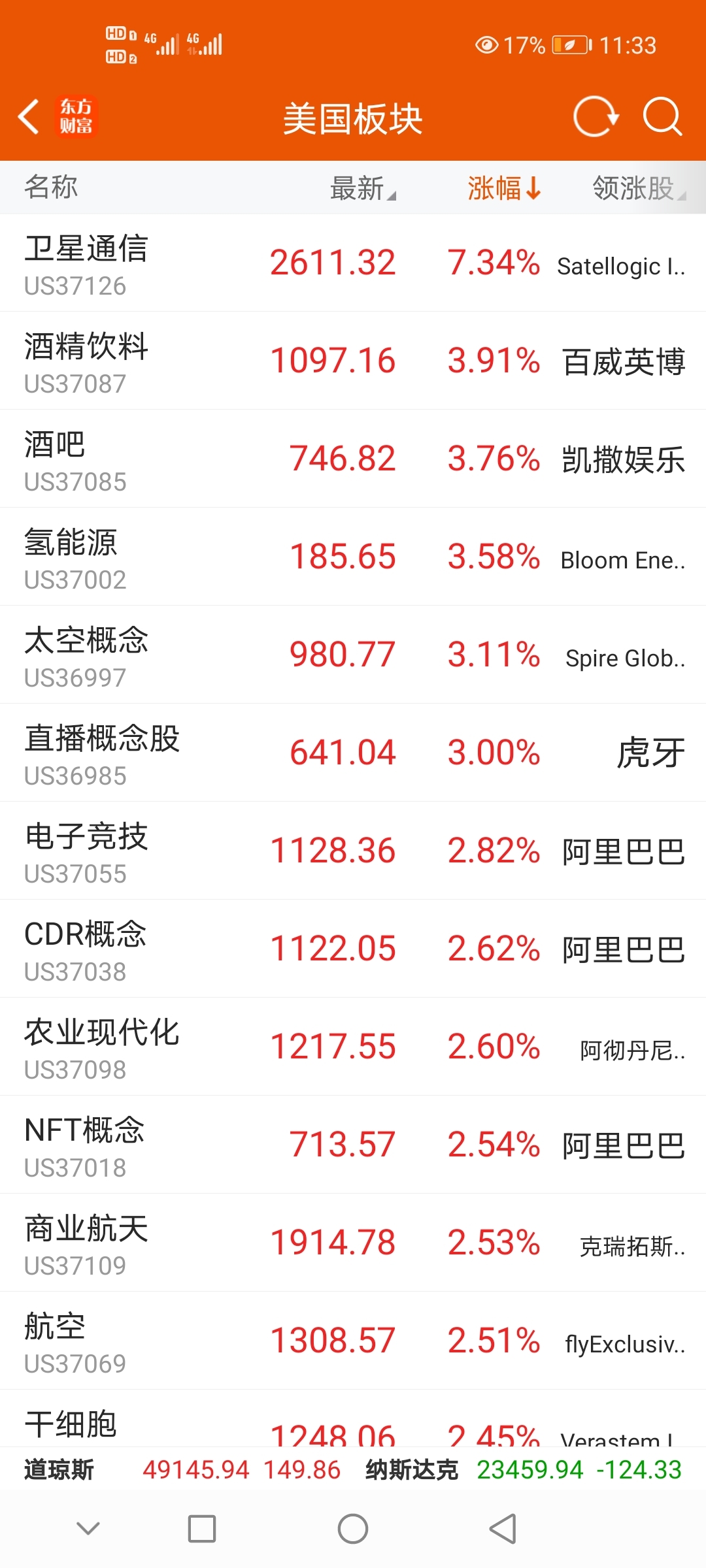The height and width of the screenshot is (1568, 706).
Task: View 酒吧 sector US37085 details
Action: point(353,459)
